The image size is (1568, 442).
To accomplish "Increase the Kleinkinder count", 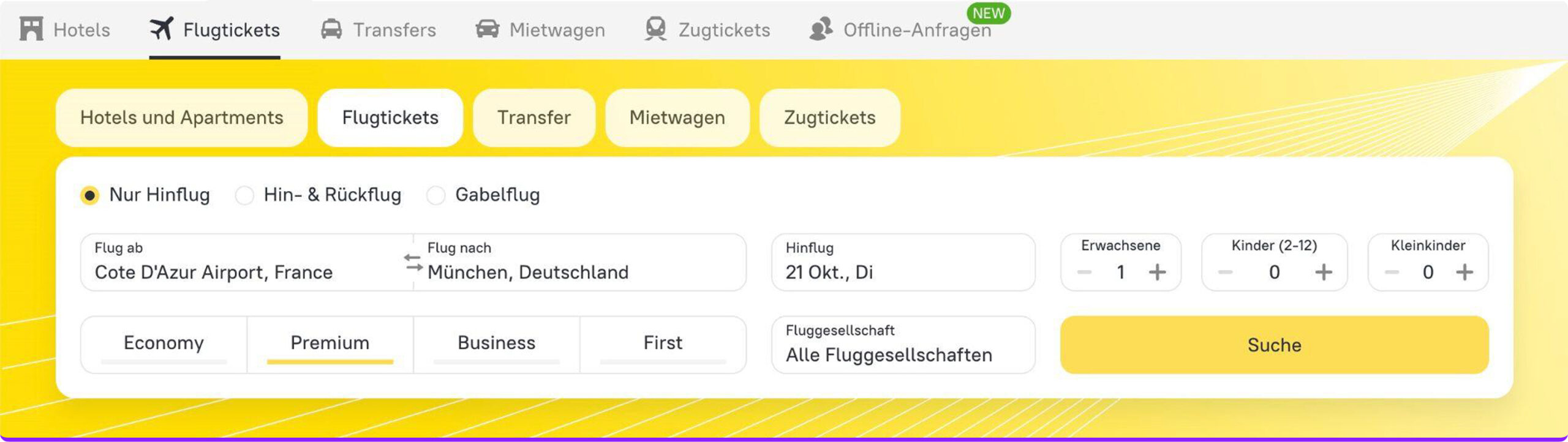I will click(1464, 272).
